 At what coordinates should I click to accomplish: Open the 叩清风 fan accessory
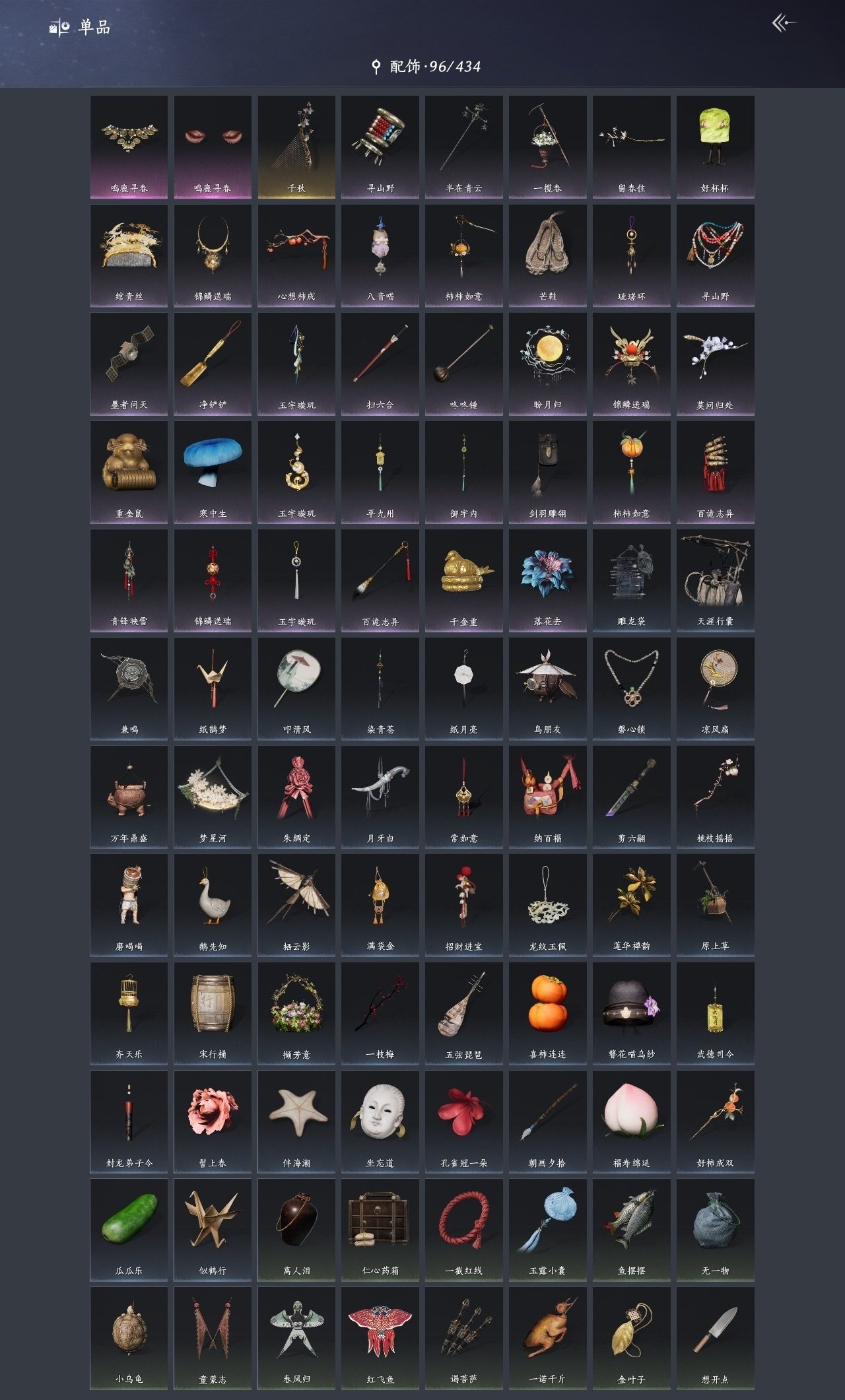click(x=296, y=688)
